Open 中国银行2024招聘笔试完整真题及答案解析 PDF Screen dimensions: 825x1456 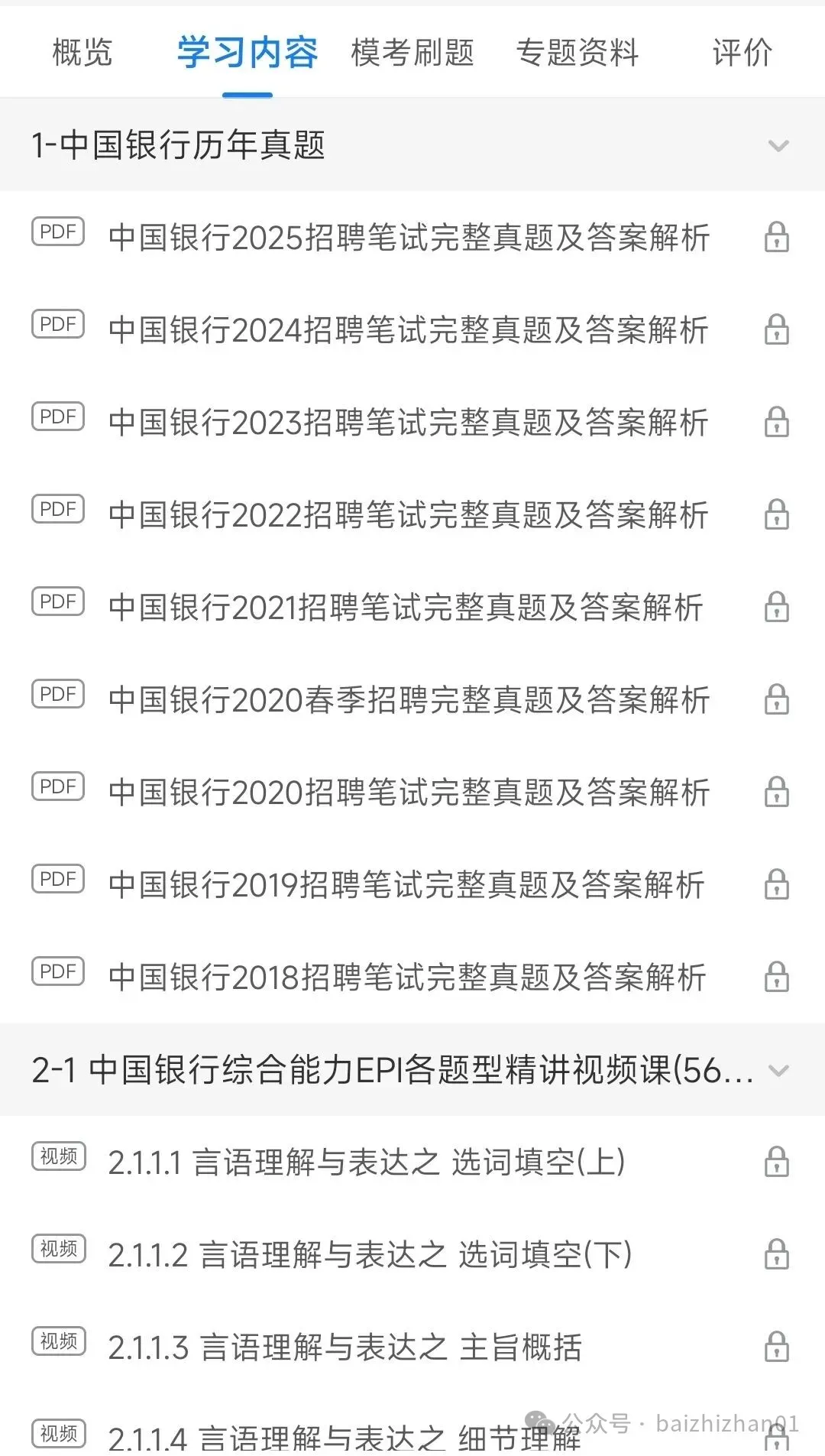409,330
